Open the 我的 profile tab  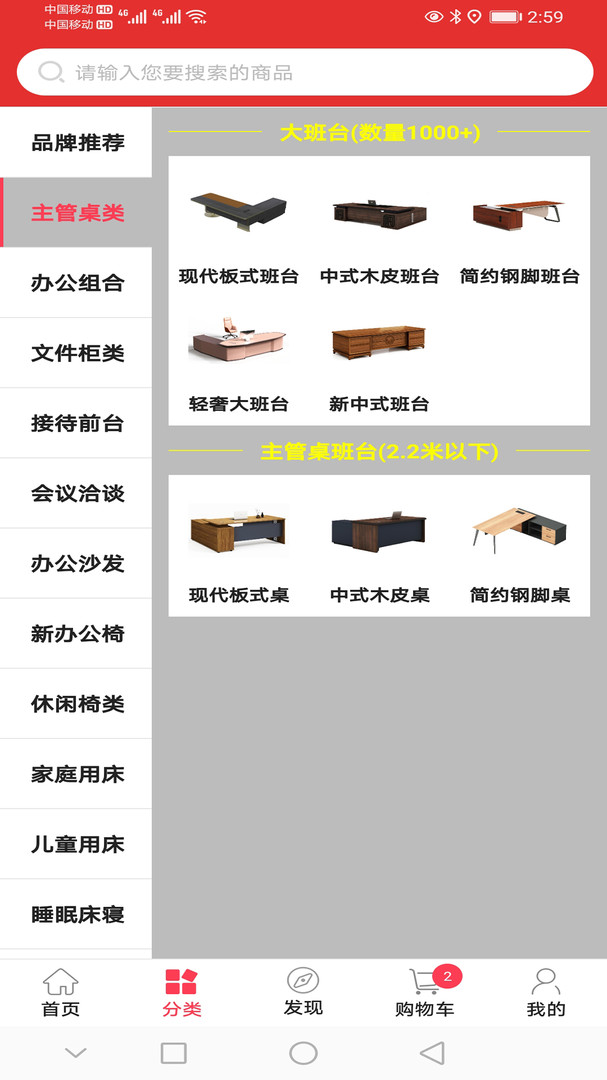click(x=546, y=993)
